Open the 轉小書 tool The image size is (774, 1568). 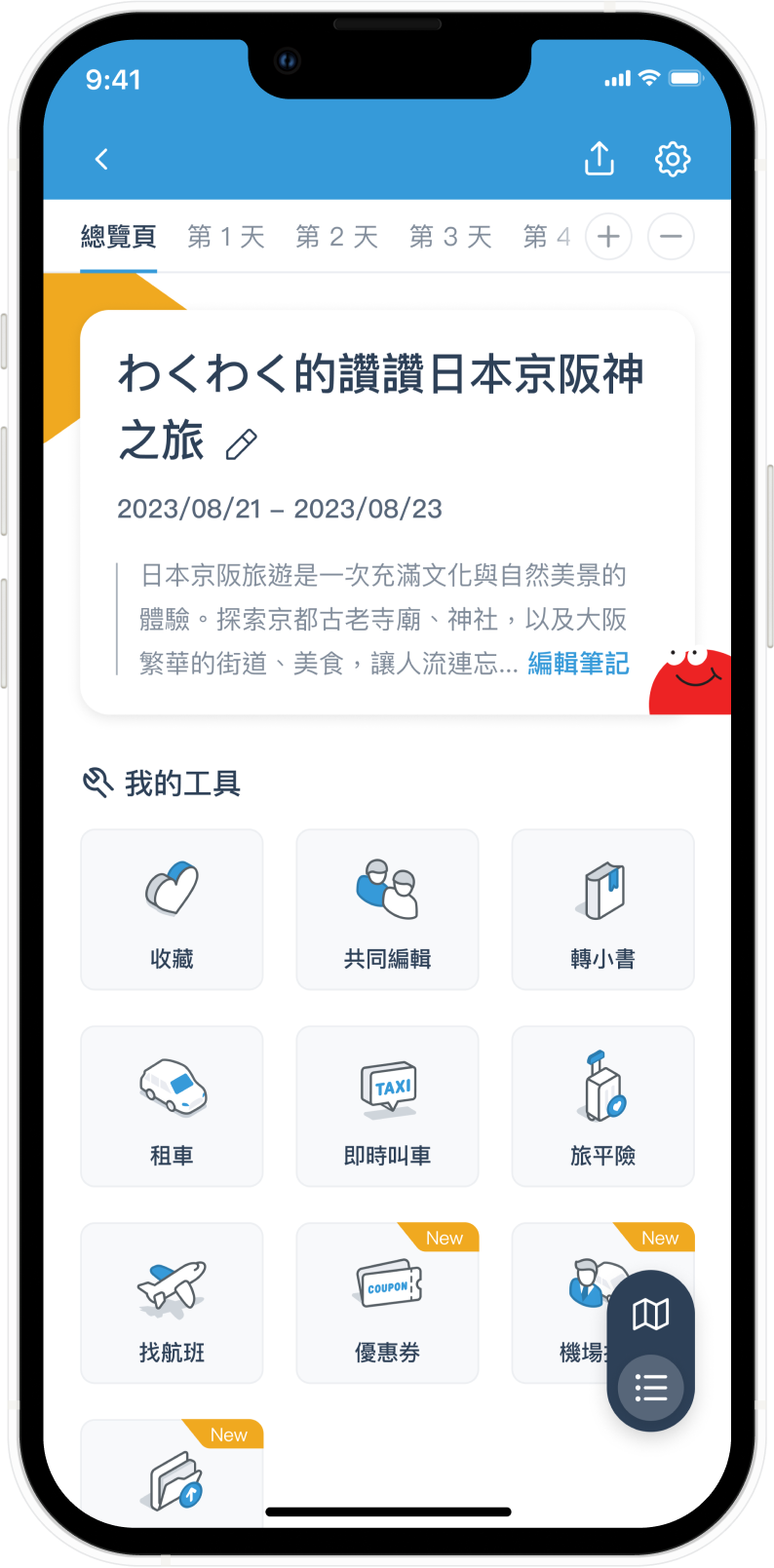click(602, 909)
